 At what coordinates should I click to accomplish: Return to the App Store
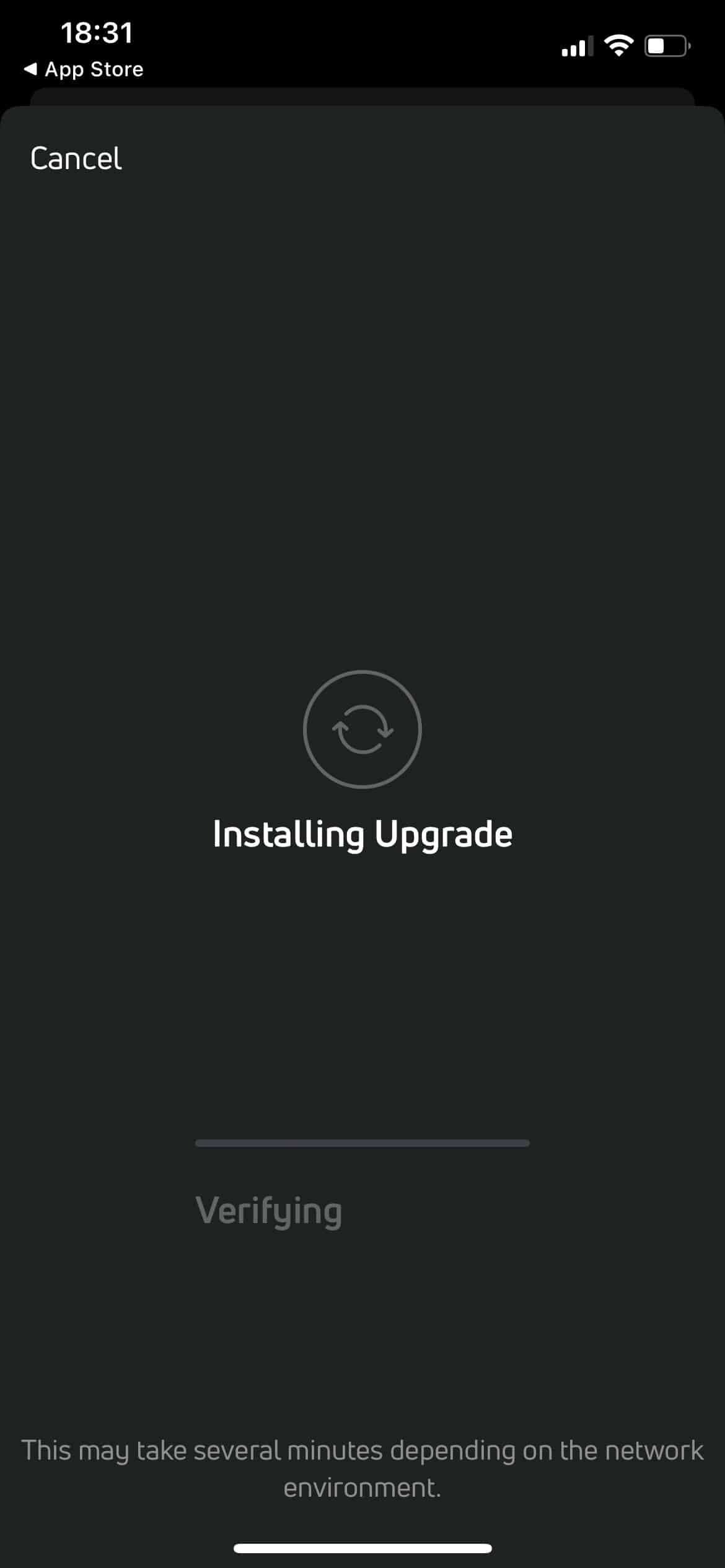click(x=84, y=69)
